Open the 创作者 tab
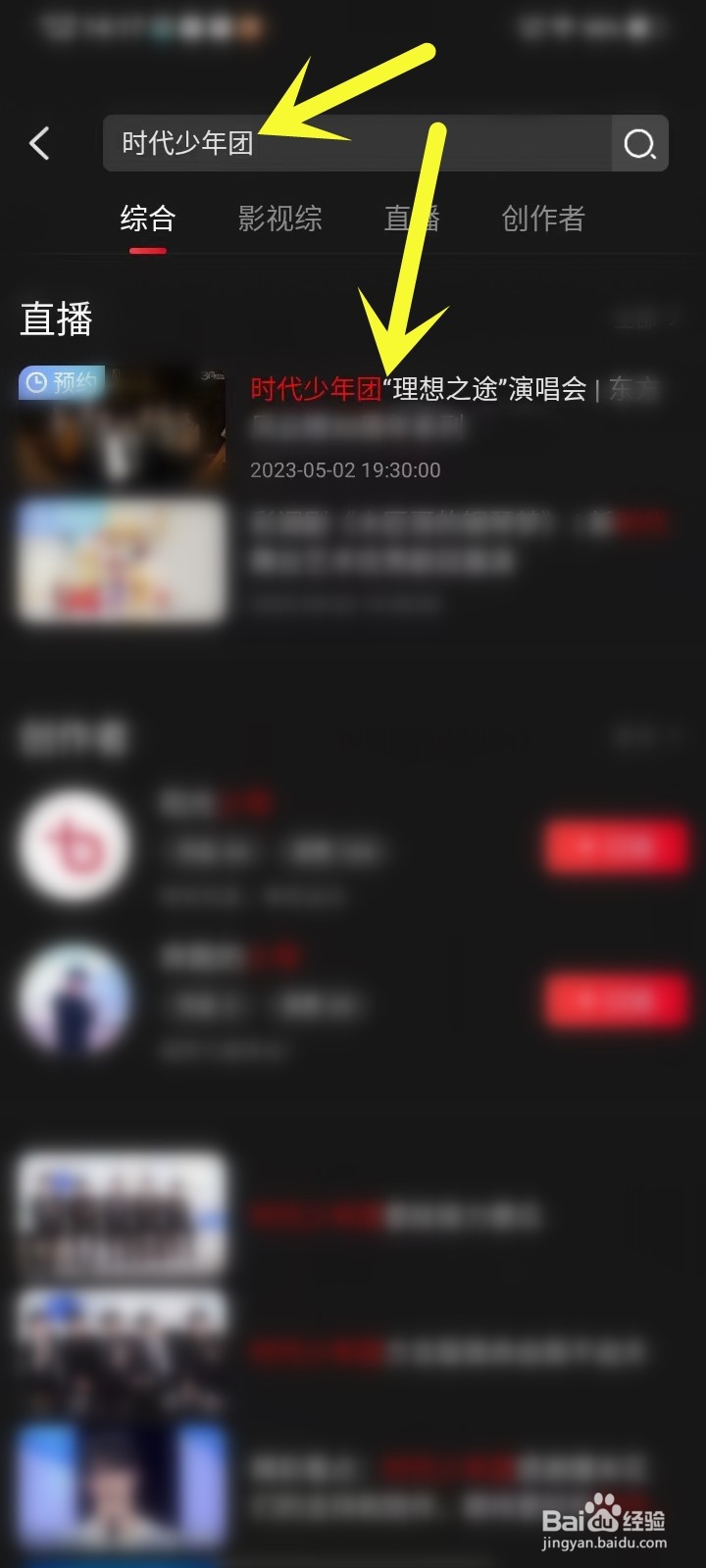 543,219
